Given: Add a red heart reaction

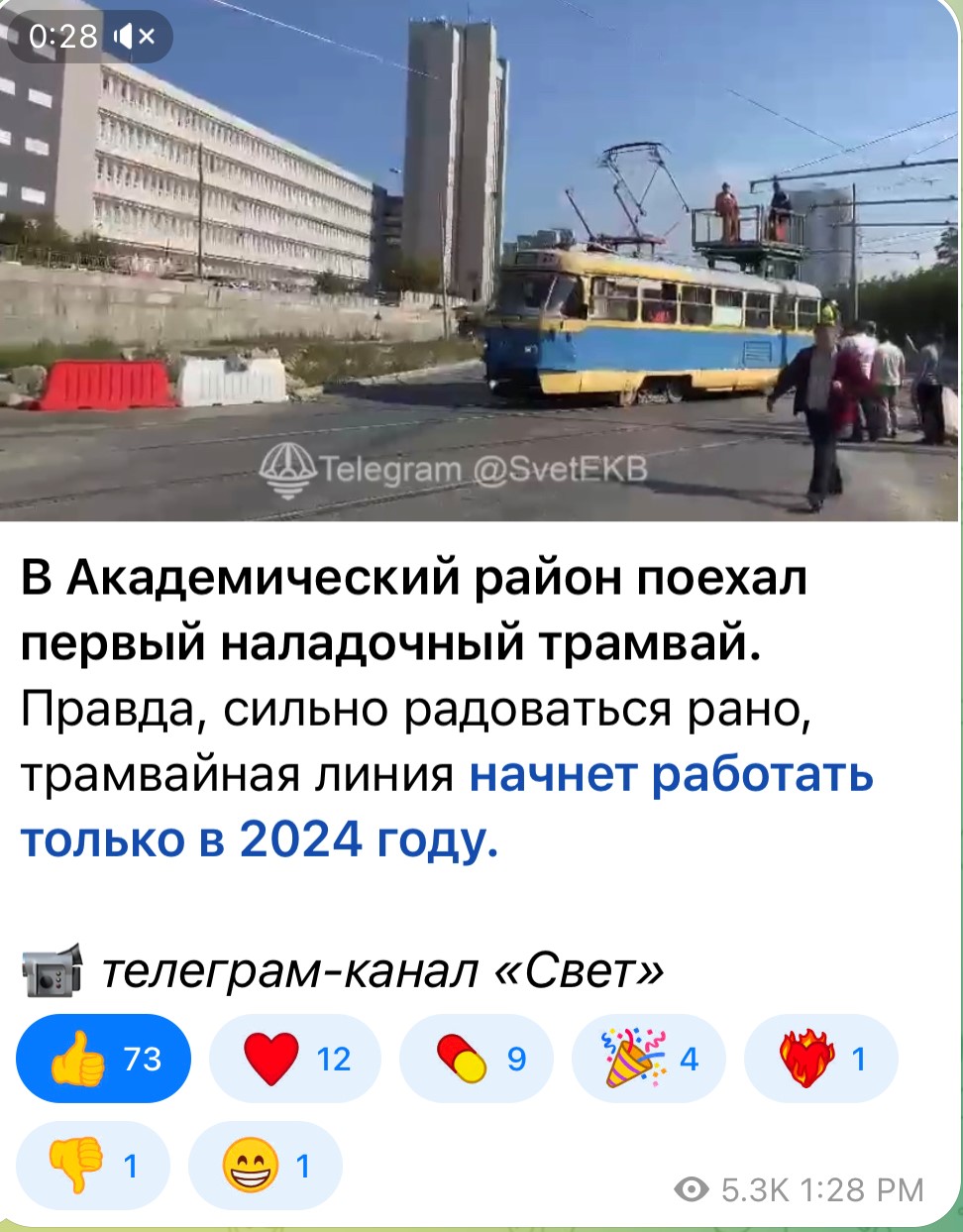Looking at the screenshot, I should (294, 1059).
